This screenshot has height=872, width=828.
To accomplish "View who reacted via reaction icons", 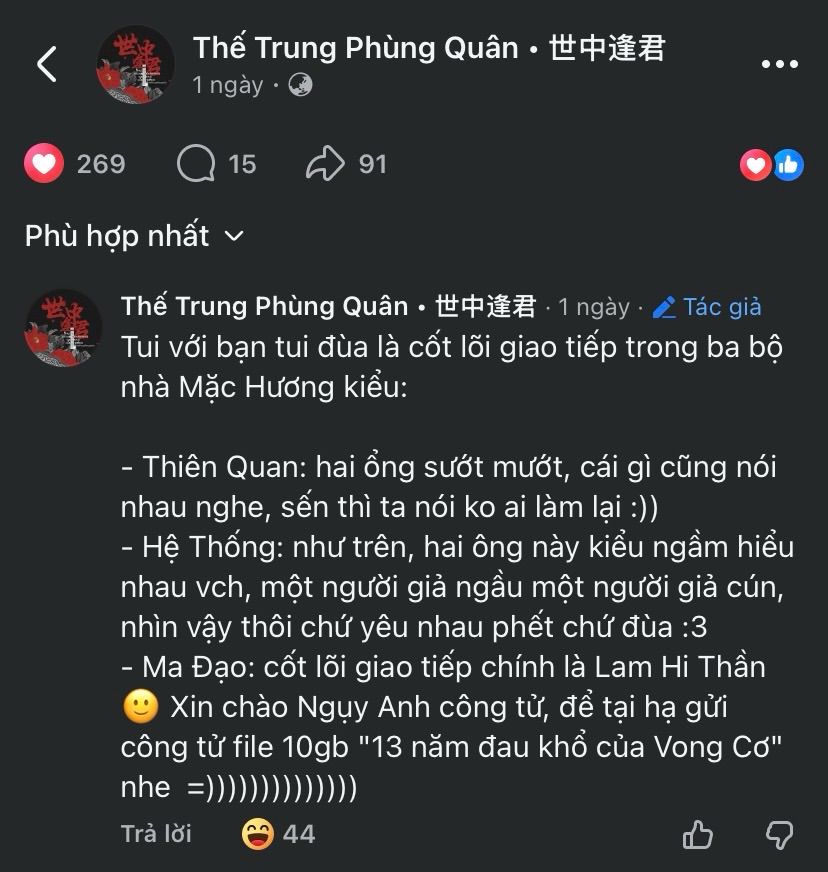I will click(771, 165).
